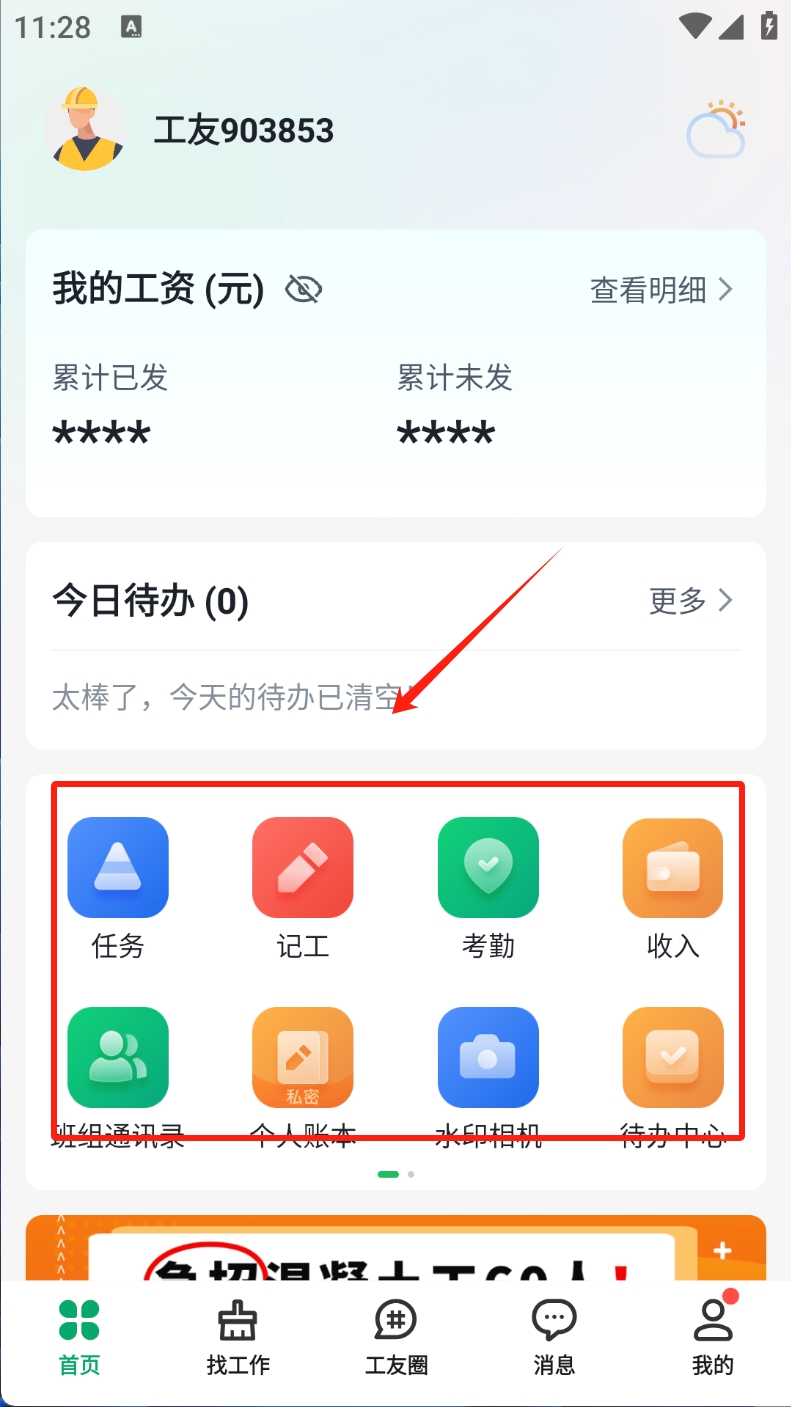
Task: Switch to the 消息 tab
Action: (554, 1337)
